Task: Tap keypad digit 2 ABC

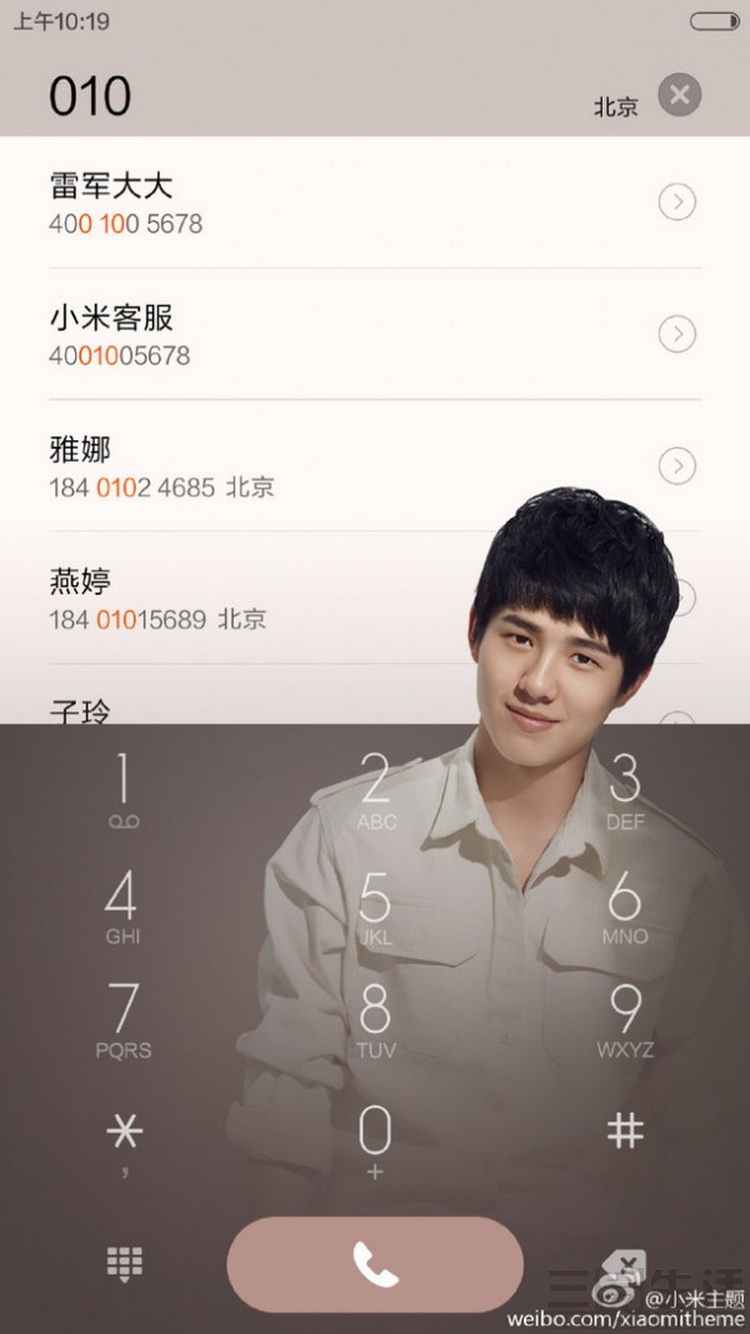Action: point(375,790)
